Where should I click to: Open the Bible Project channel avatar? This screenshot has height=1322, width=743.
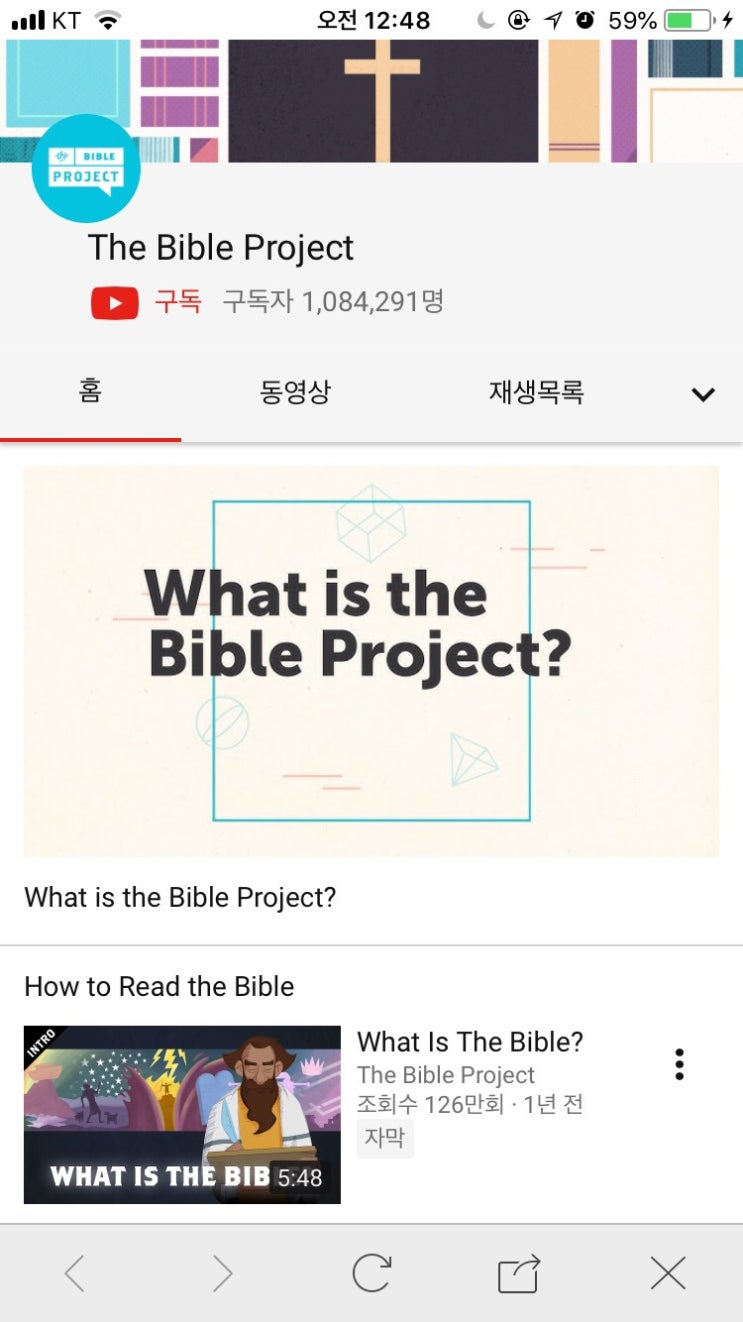[x=86, y=166]
